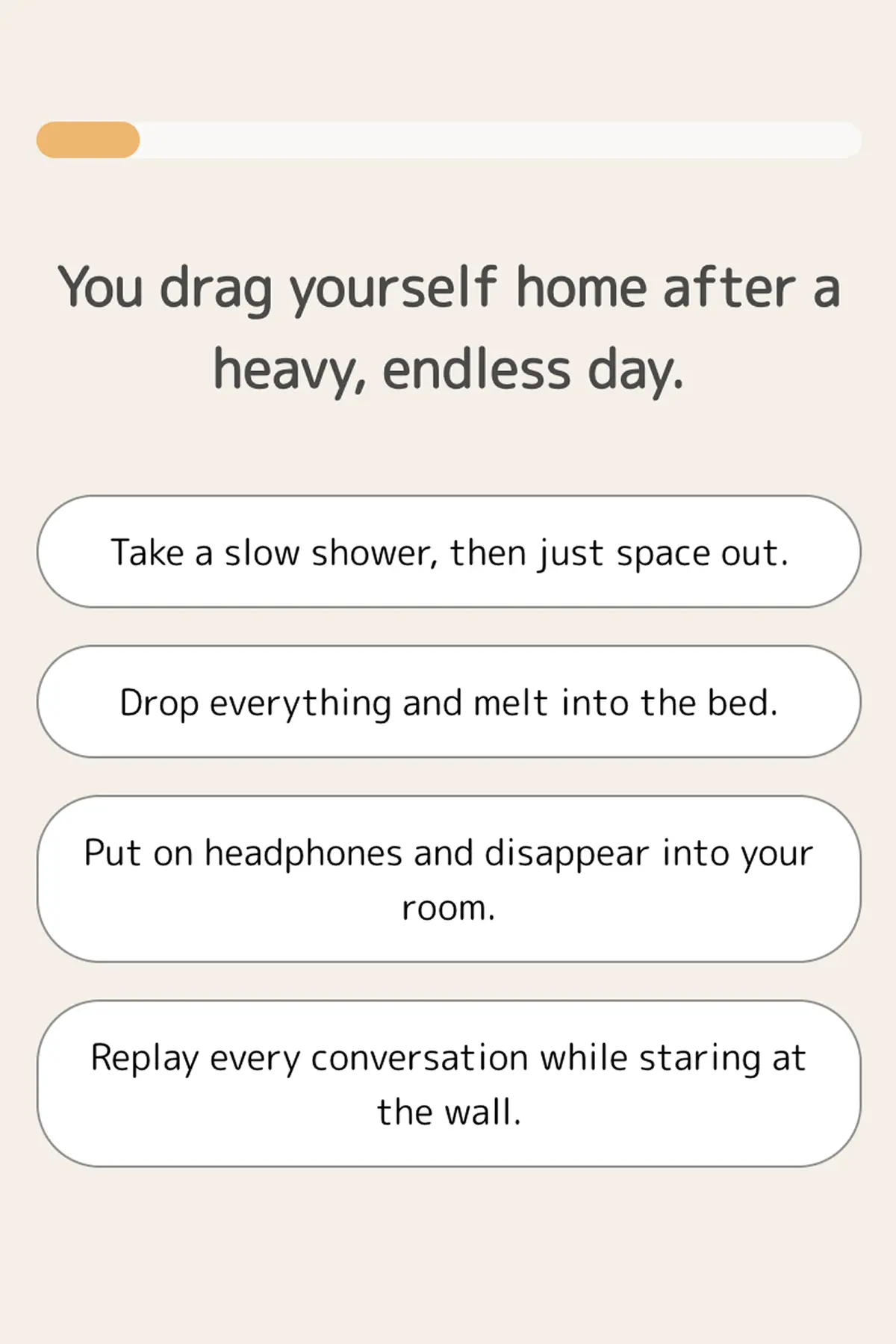Choose 'Take a slow shower, then just space out'
This screenshot has width=896, height=1344.
tap(448, 552)
